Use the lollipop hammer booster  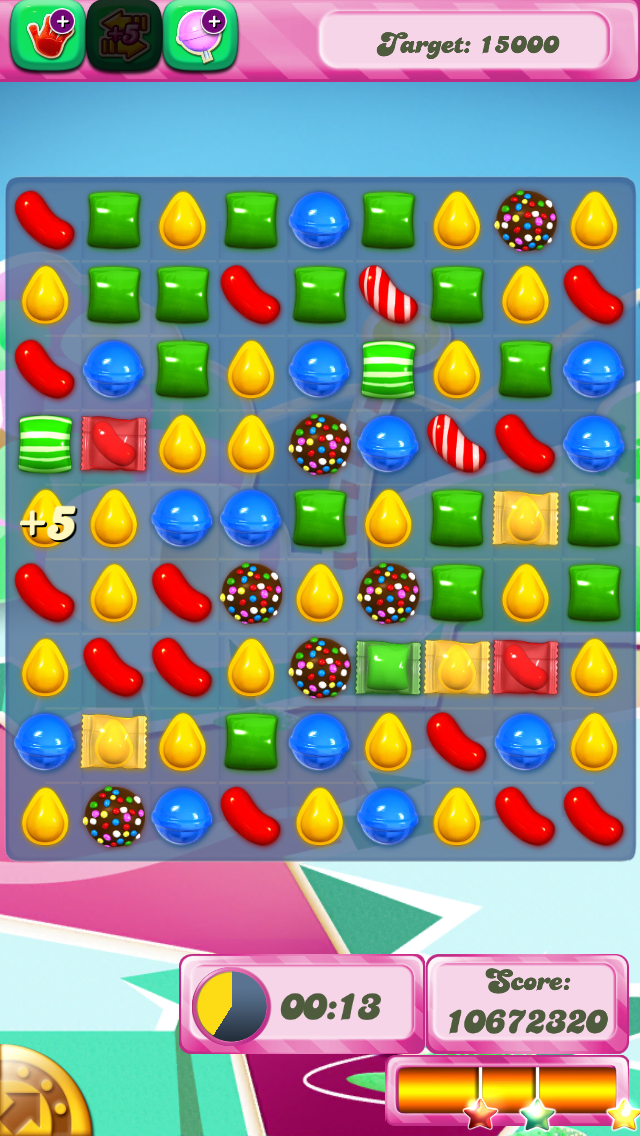200,35
